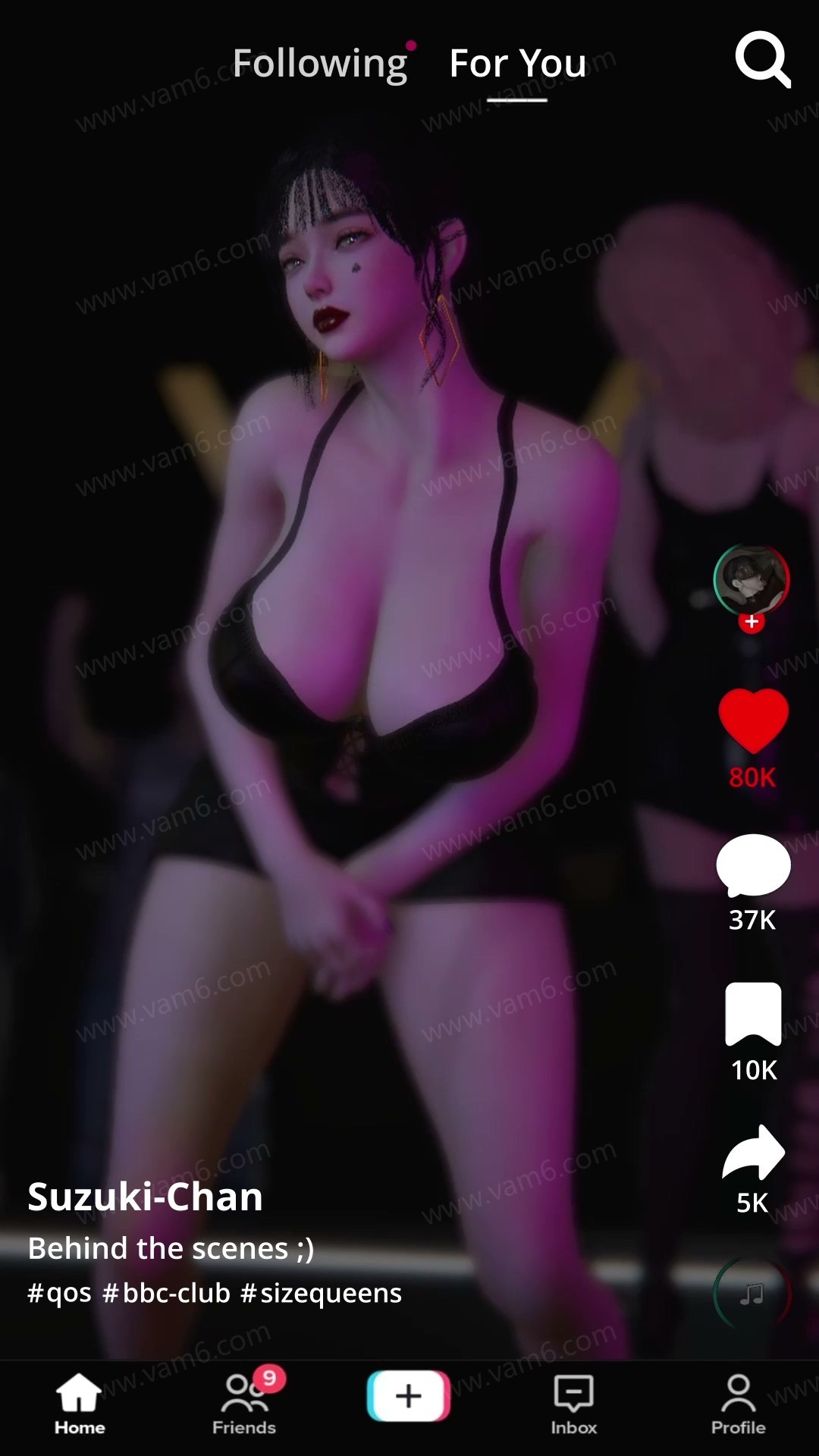Follow the creator with the plus badge
The width and height of the screenshot is (819, 1456).
tap(752, 623)
